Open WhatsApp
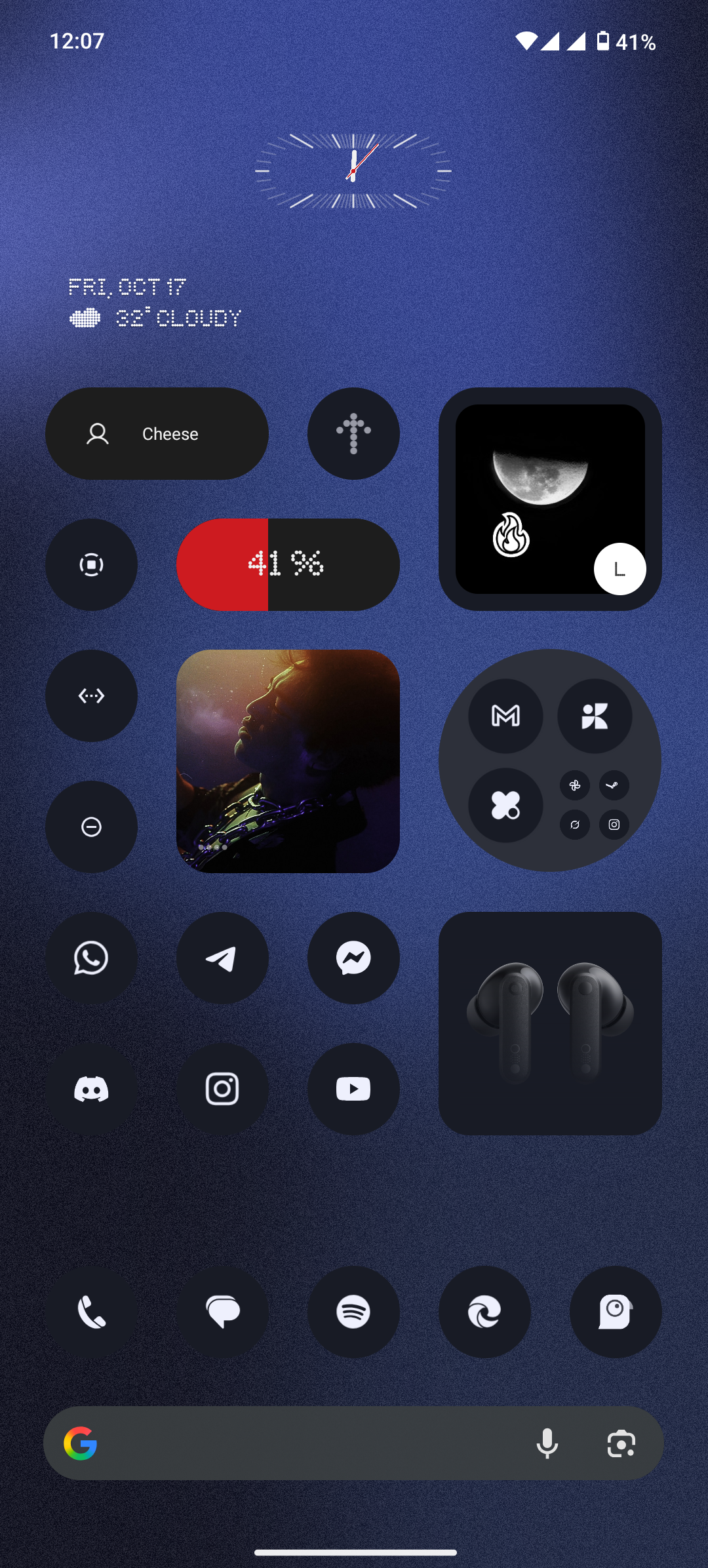 91,958
